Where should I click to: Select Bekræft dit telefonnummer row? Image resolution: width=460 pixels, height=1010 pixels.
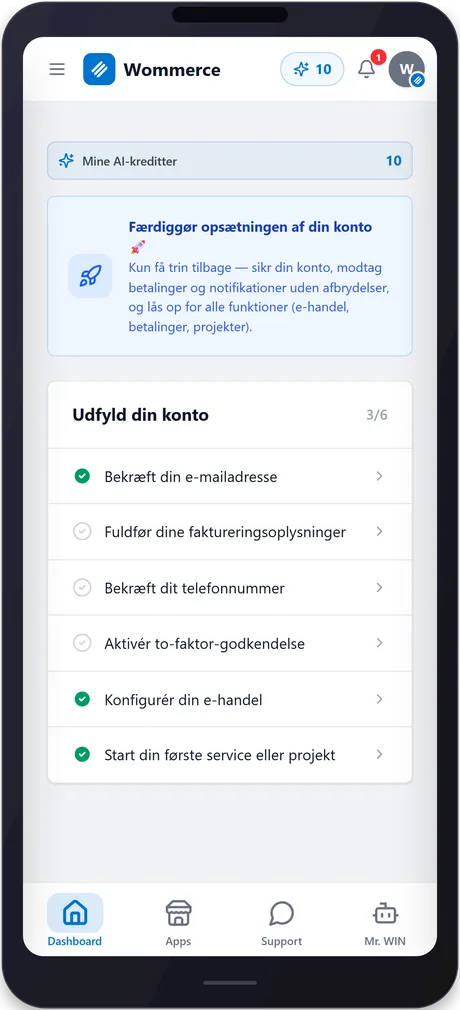(230, 587)
